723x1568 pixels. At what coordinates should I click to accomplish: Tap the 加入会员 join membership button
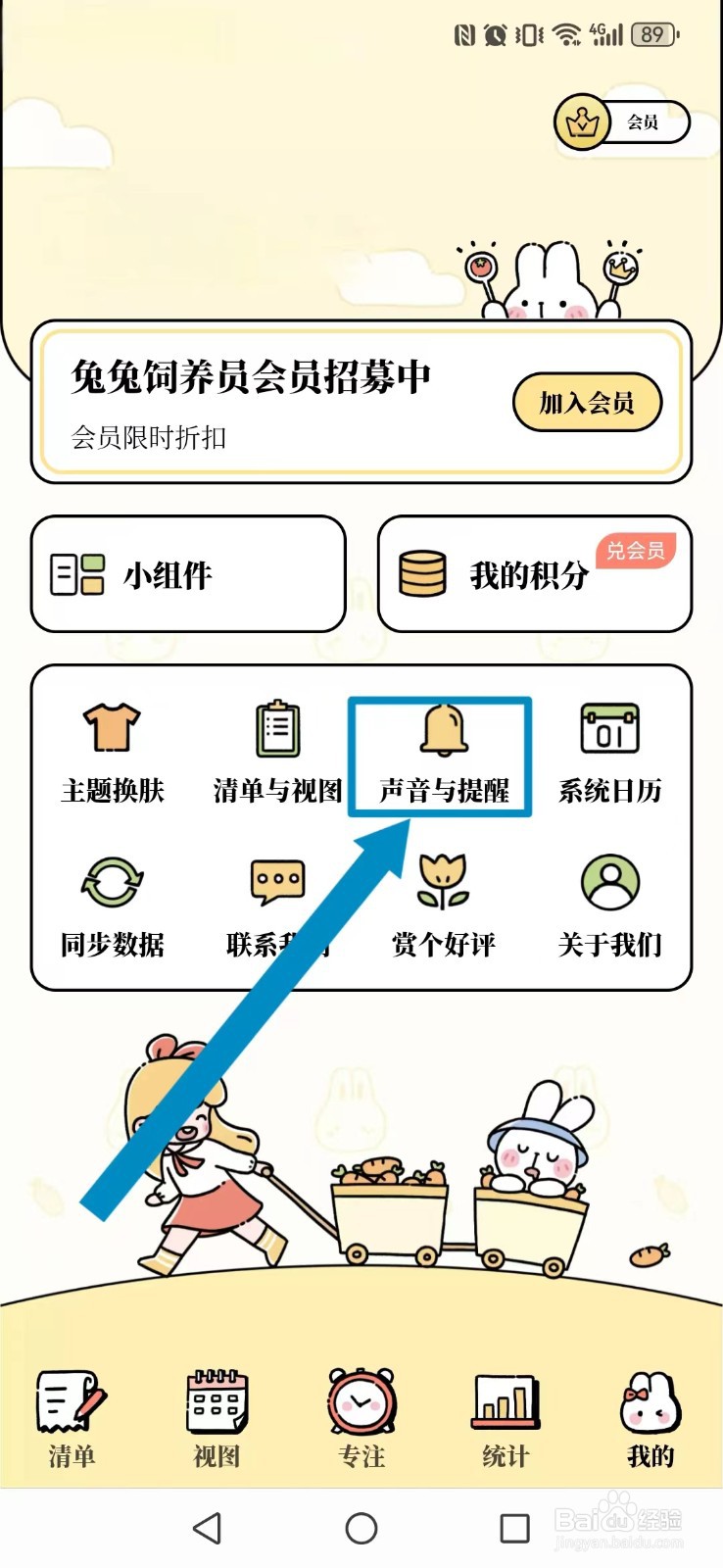587,401
